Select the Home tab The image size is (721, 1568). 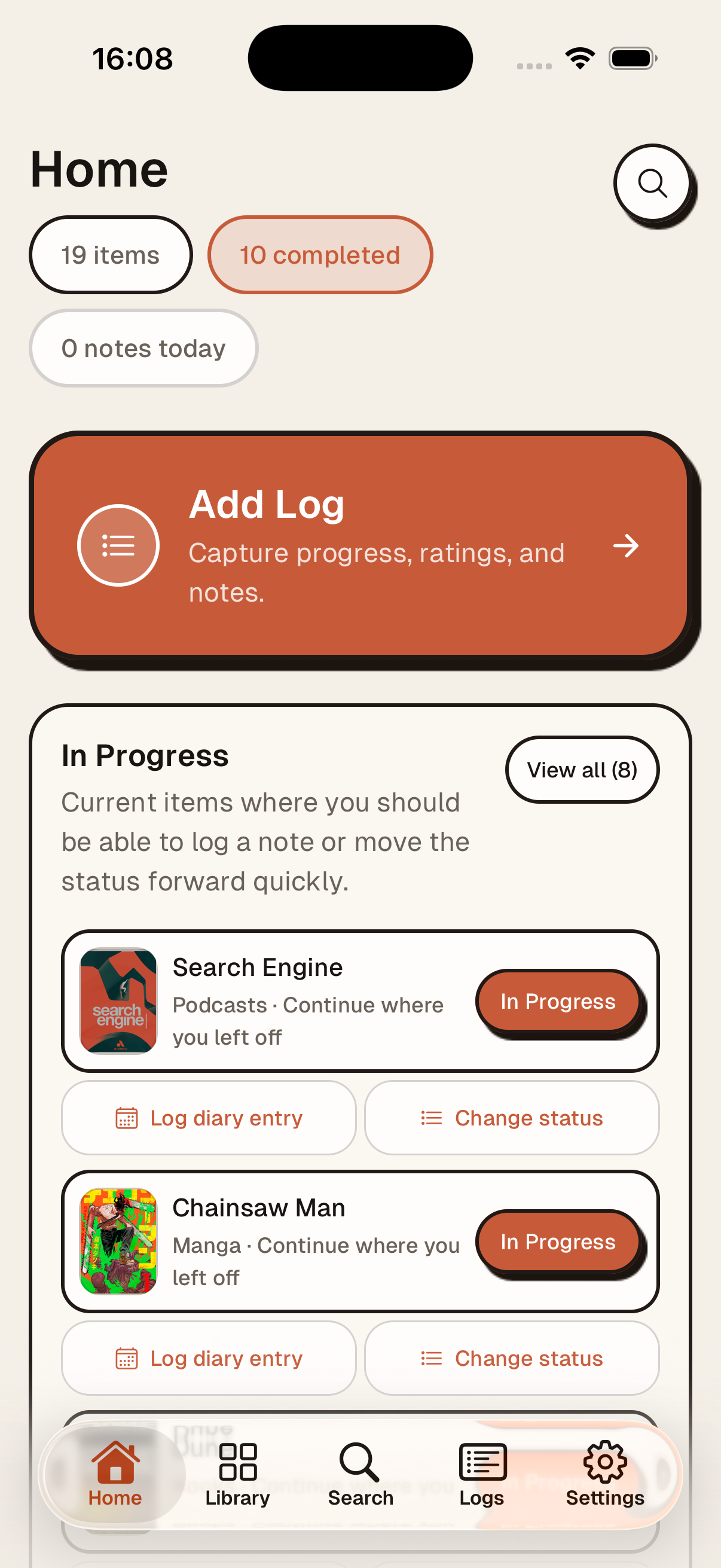[x=115, y=1474]
